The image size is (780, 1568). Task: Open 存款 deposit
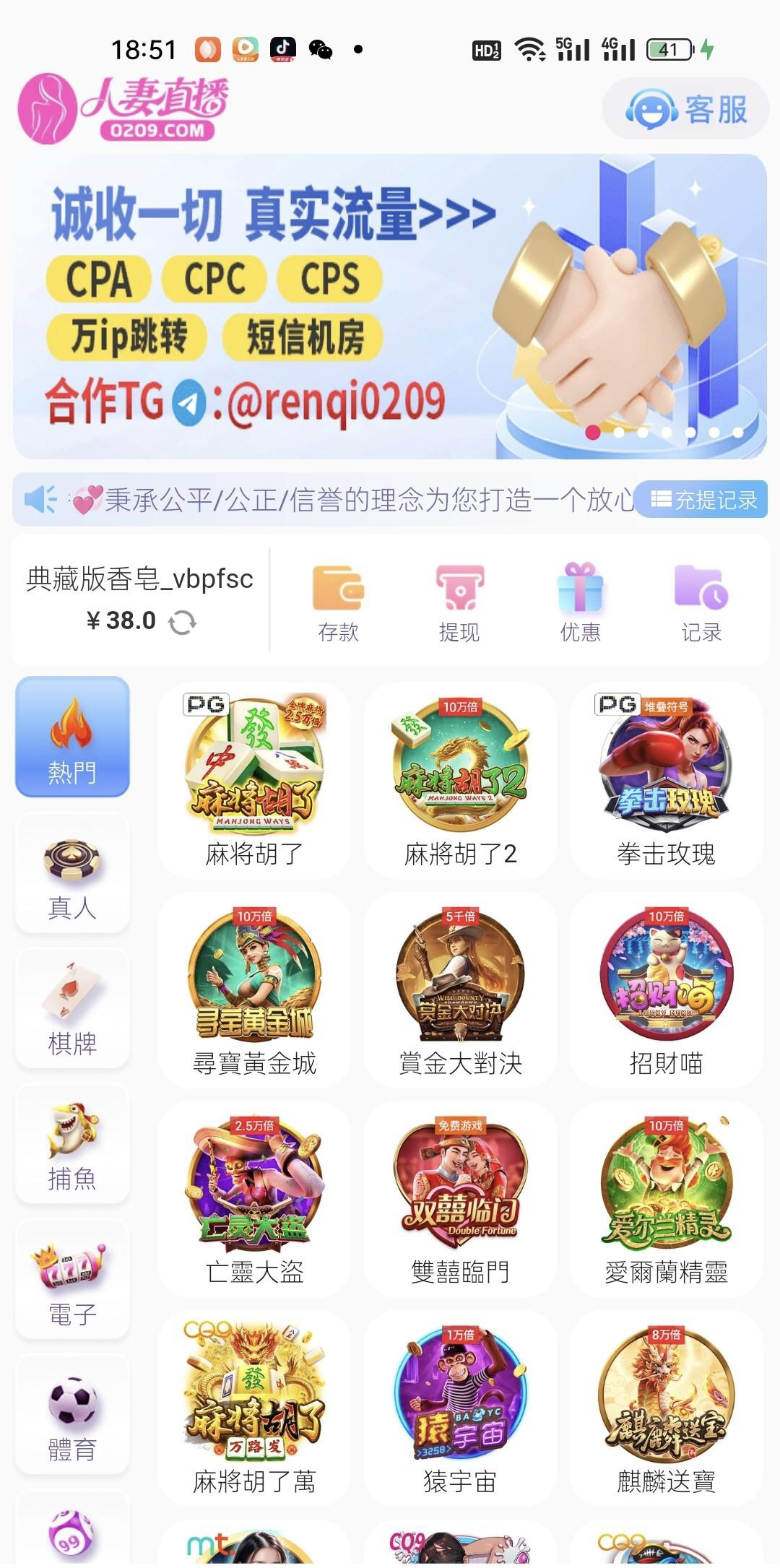338,603
